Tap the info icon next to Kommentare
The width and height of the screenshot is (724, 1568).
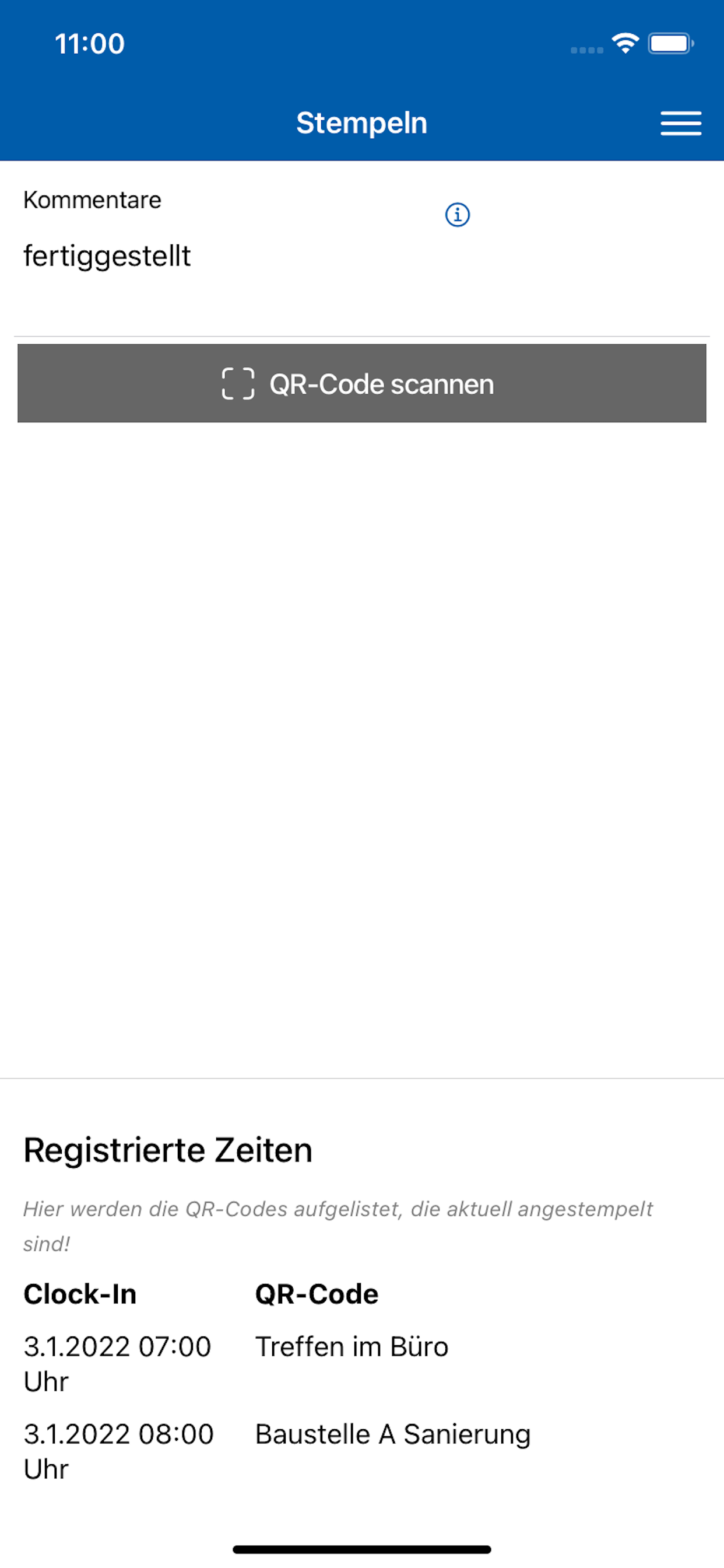[x=458, y=215]
